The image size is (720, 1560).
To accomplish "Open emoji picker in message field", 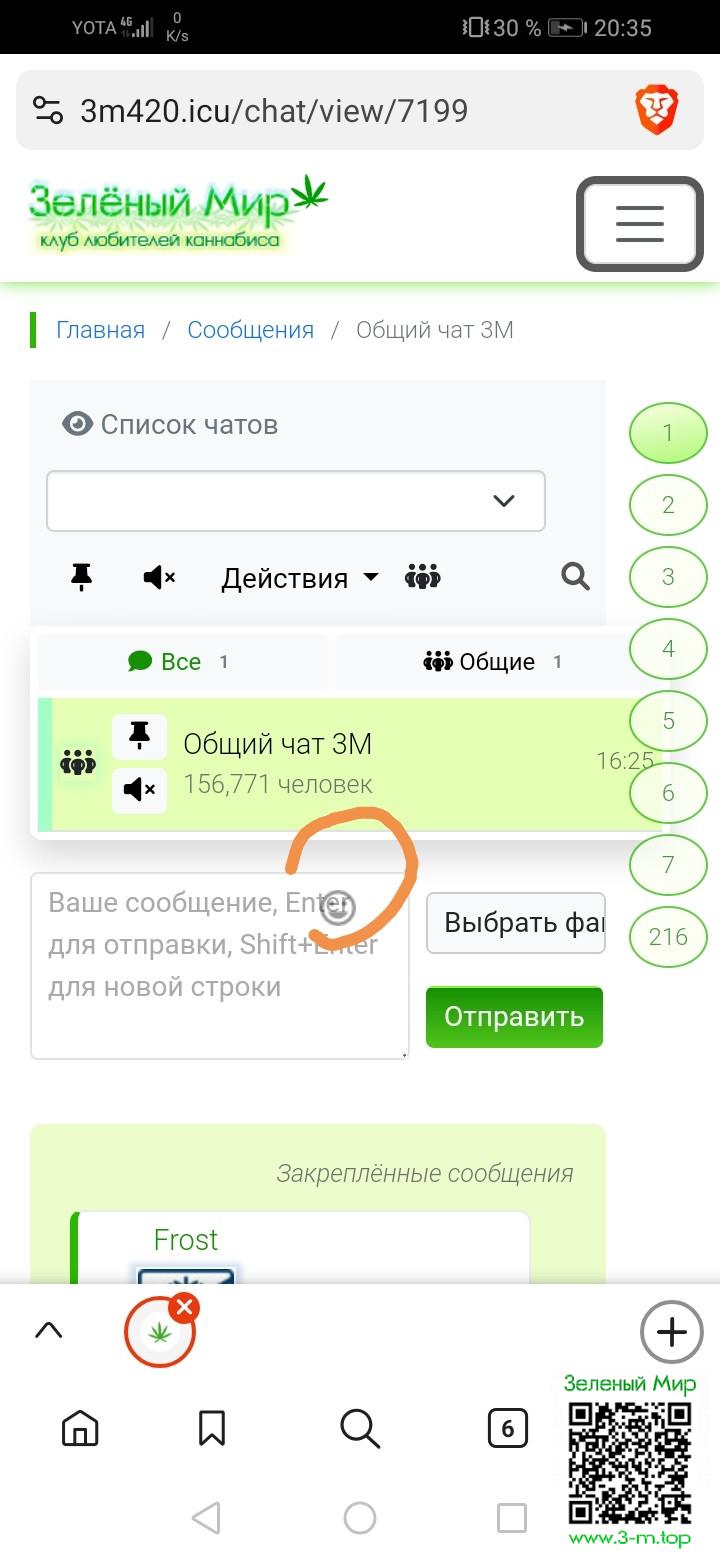I will [x=340, y=908].
